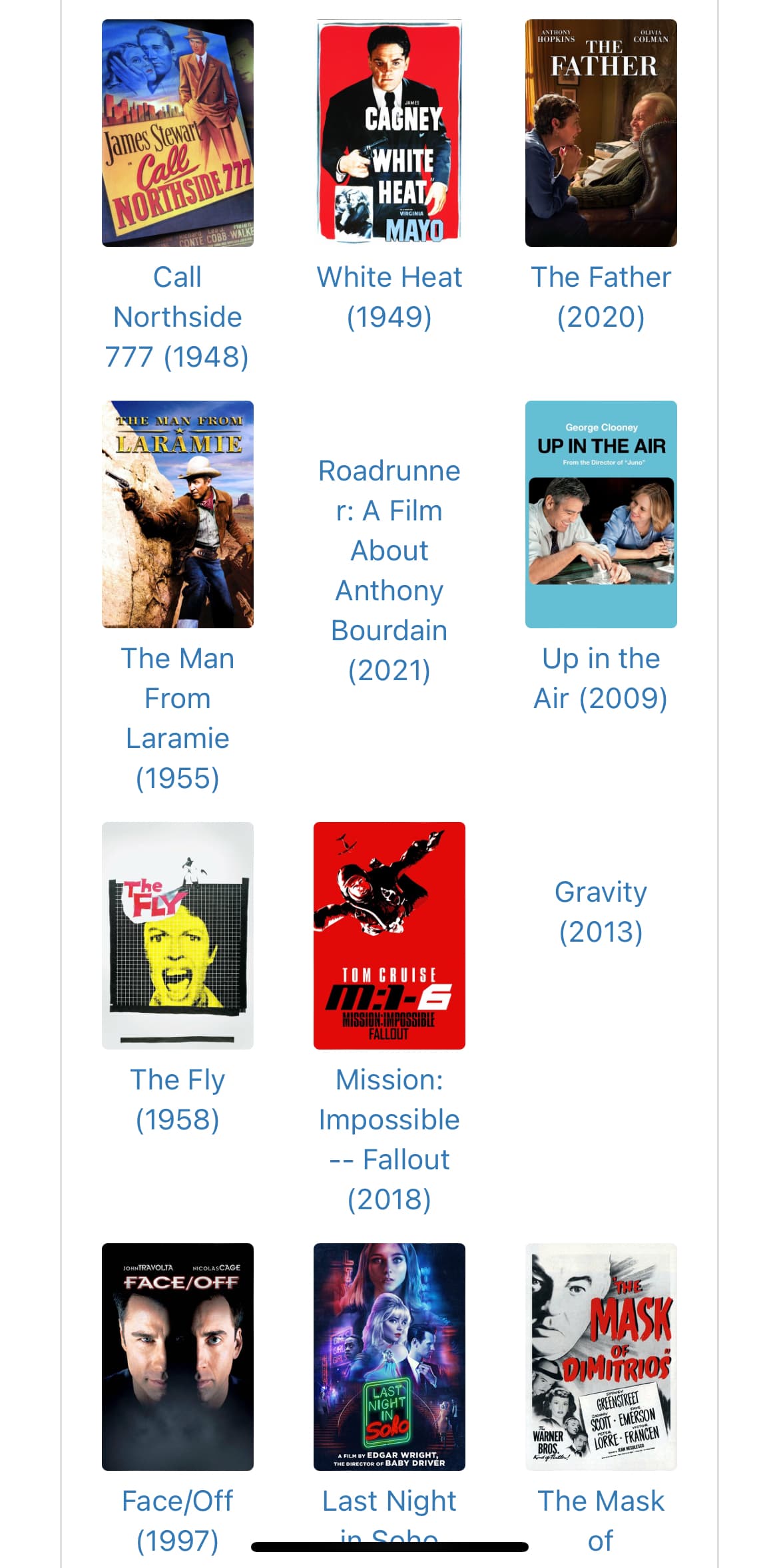View the Last Night in Soho poster
This screenshot has height=1568, width=779.
coord(389,1357)
